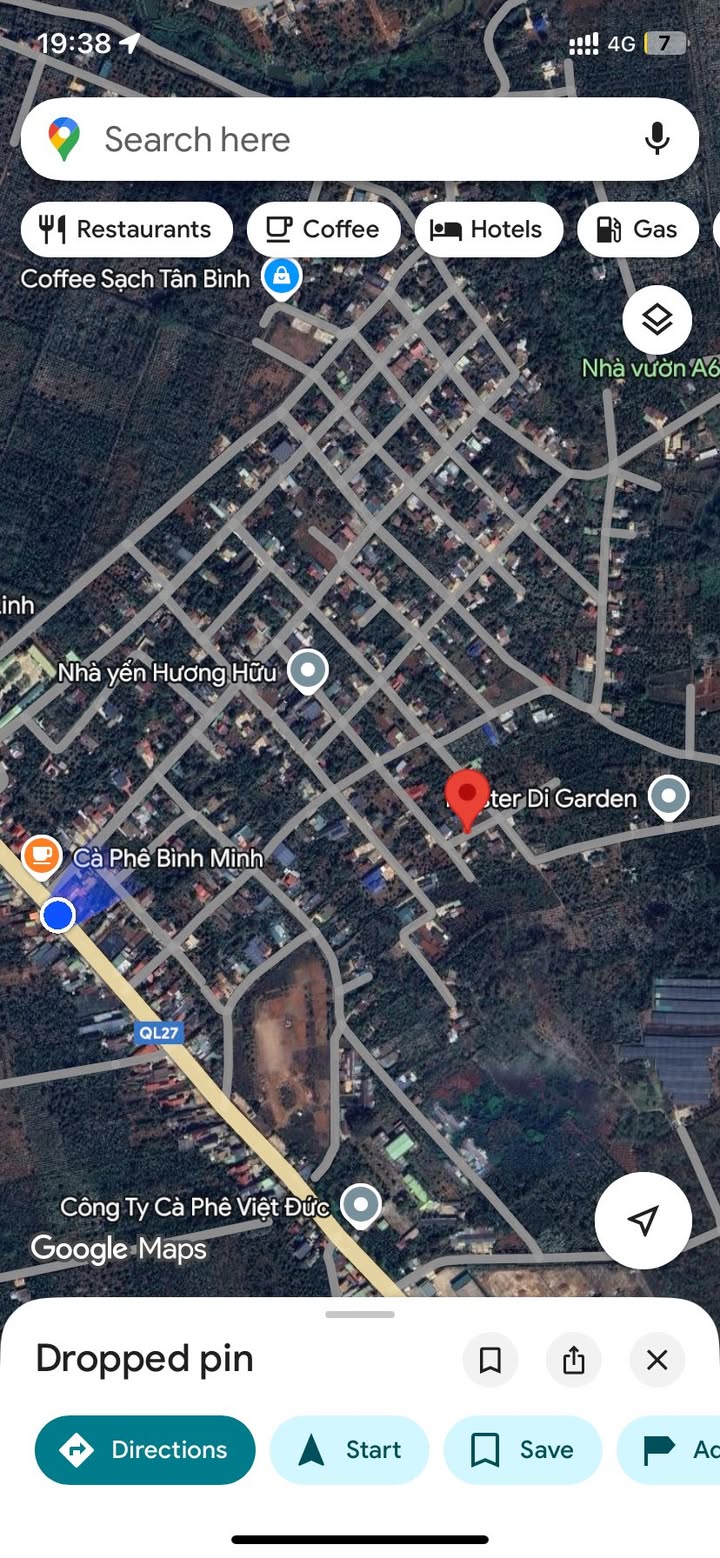Open the Công Ty Cà Phê Việt Đức marker
This screenshot has height=1558, width=720.
(x=361, y=1205)
